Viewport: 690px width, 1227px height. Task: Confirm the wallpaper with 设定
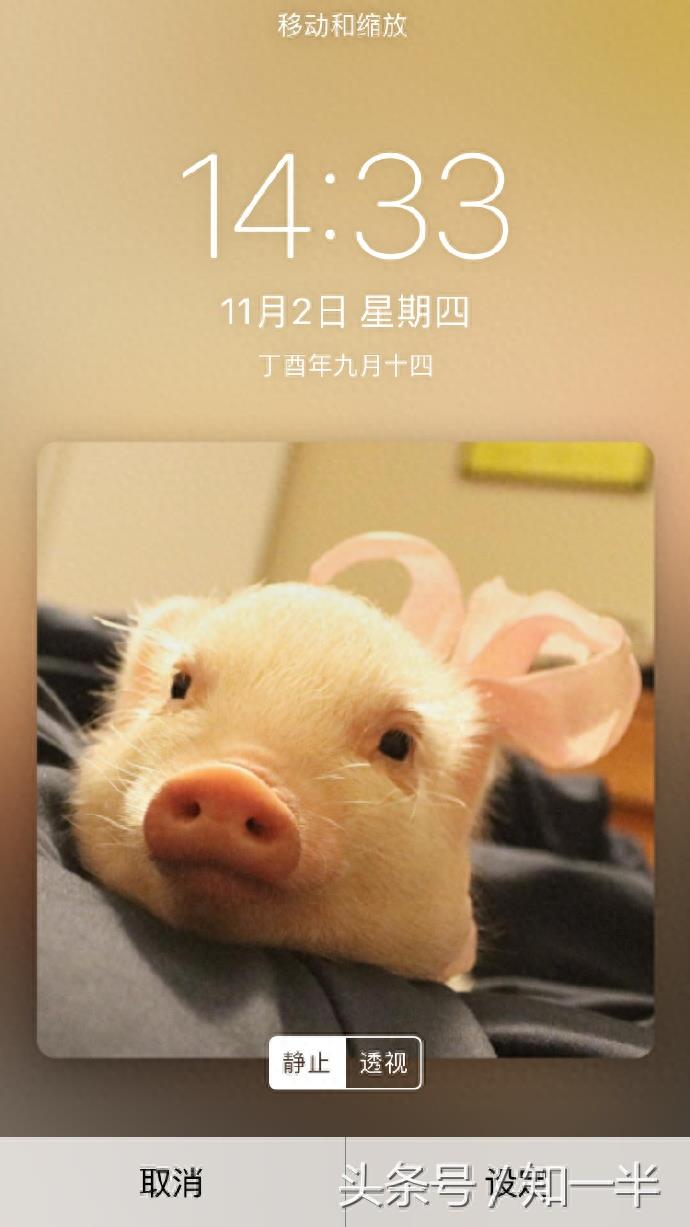click(x=516, y=1184)
